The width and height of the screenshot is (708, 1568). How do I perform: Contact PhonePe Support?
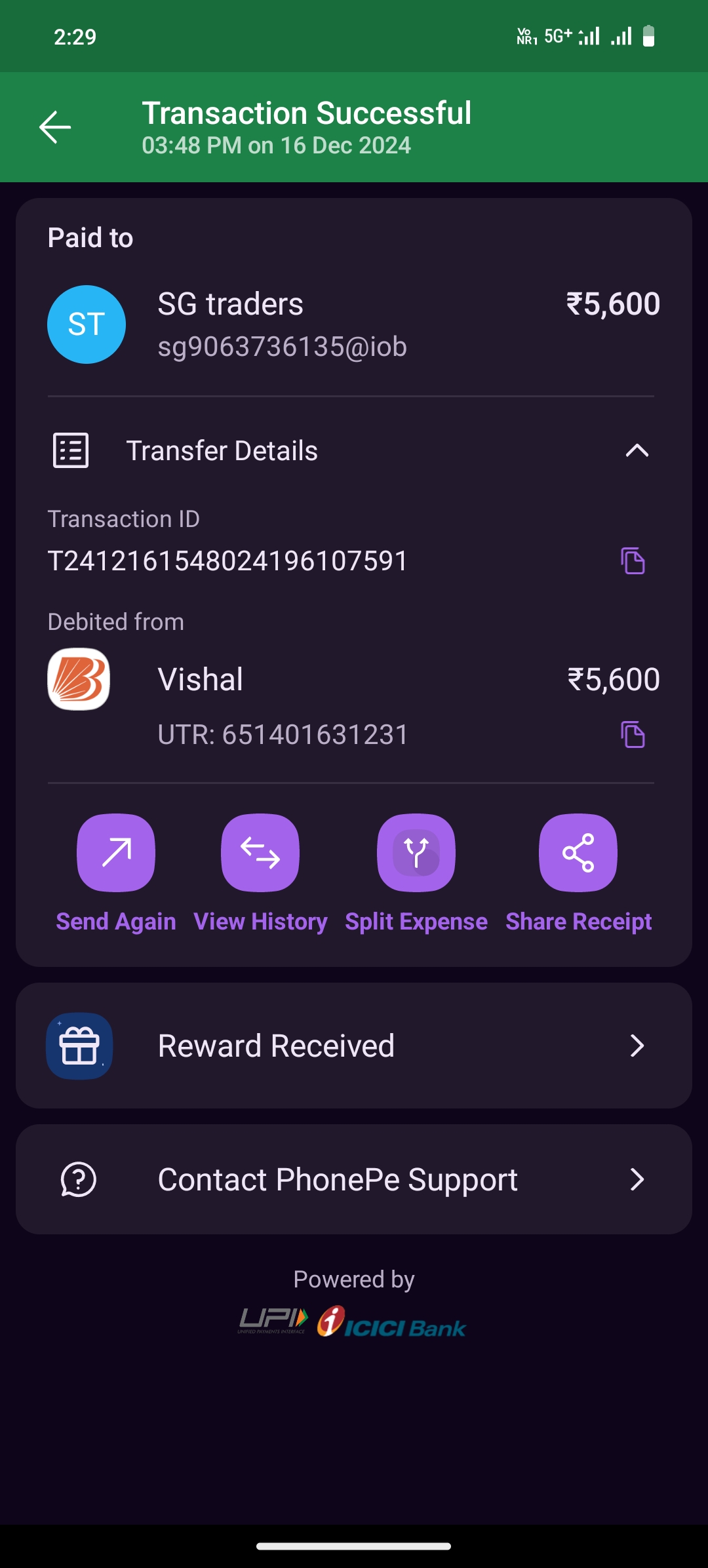(x=354, y=1179)
